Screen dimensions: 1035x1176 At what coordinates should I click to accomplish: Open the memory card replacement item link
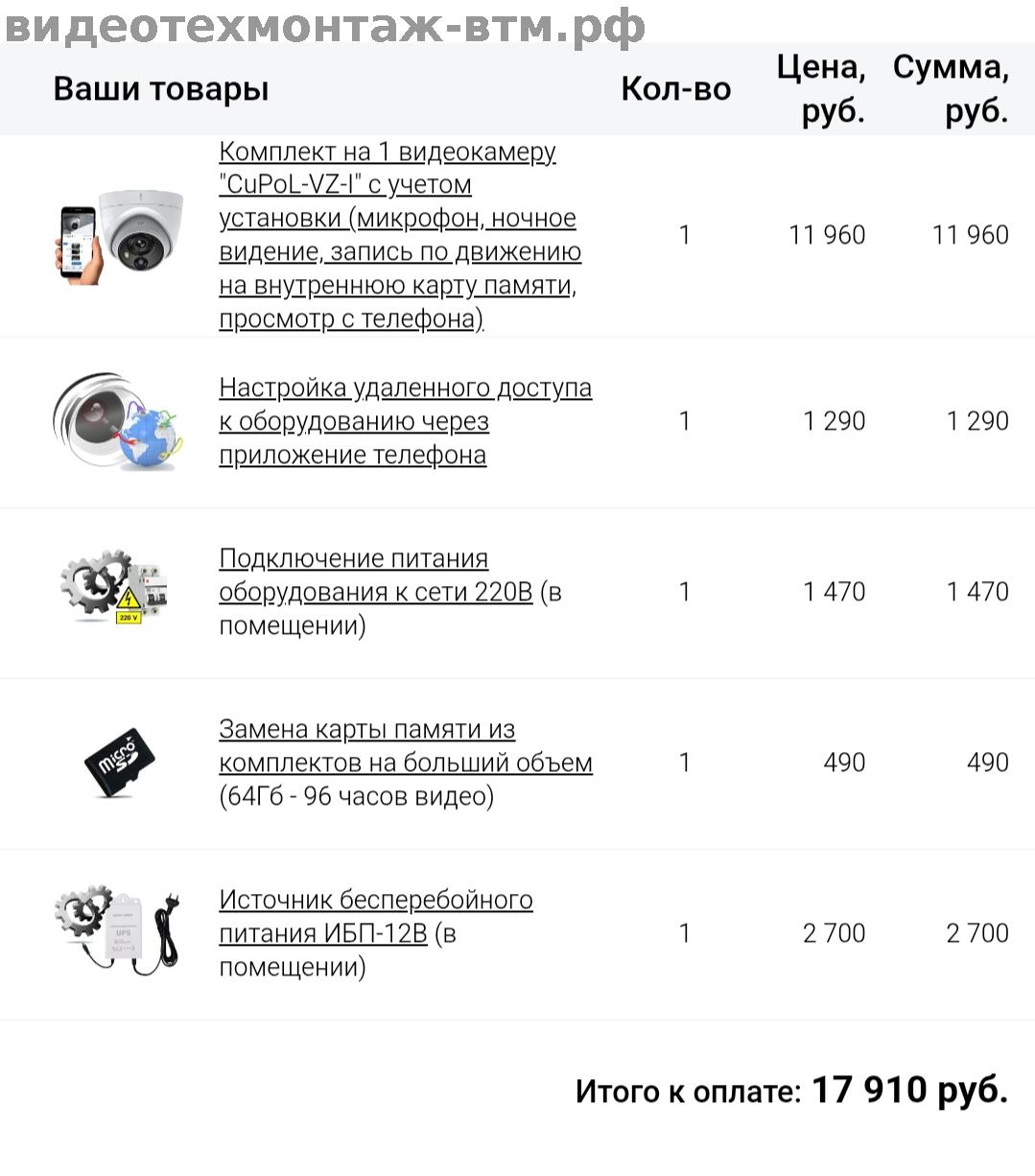click(404, 746)
